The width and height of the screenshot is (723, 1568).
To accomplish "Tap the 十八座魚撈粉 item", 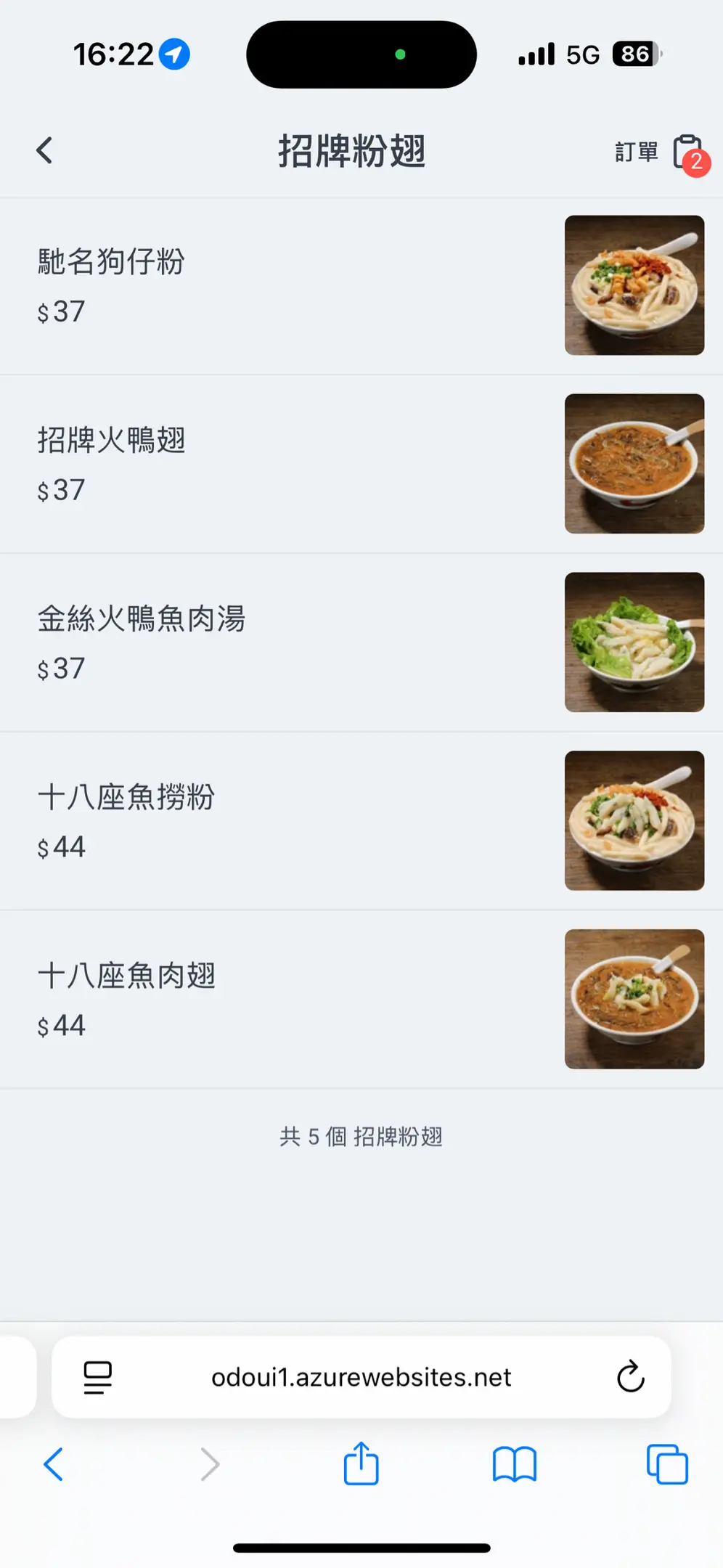I will point(126,798).
